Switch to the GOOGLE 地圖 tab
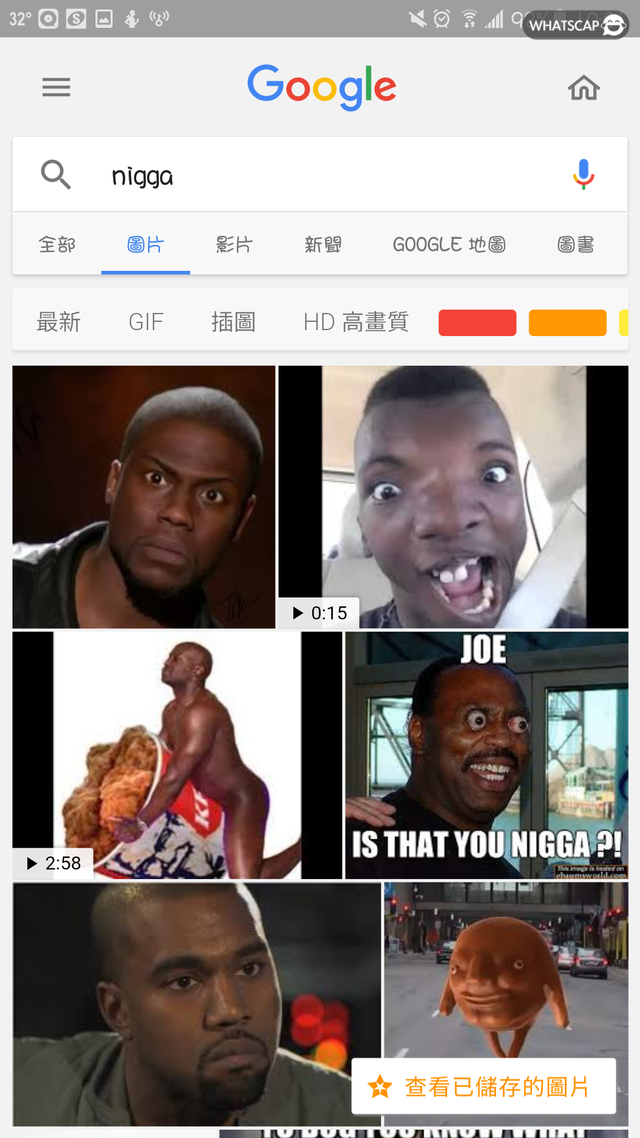This screenshot has width=640, height=1138. [449, 244]
